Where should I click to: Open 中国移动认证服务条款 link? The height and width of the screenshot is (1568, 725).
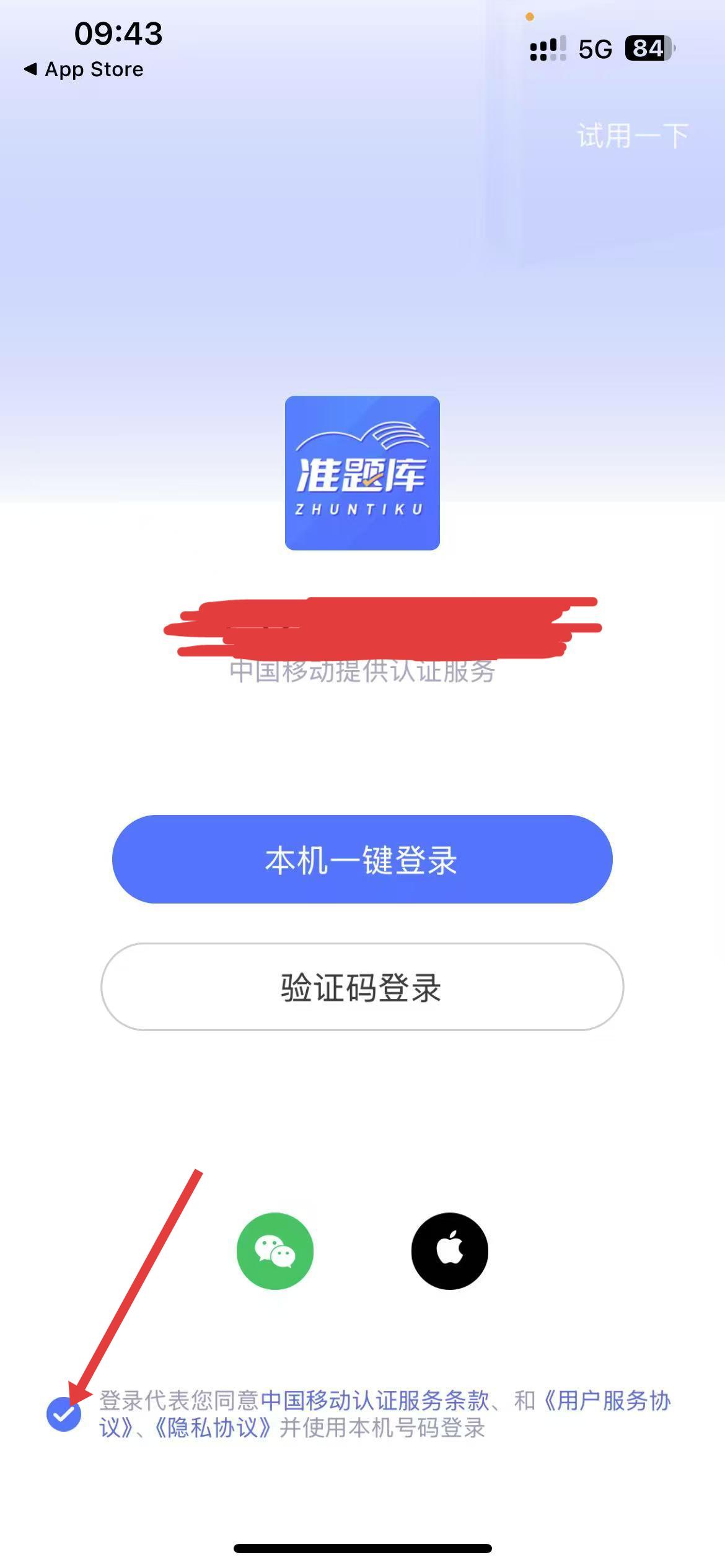point(375,1401)
